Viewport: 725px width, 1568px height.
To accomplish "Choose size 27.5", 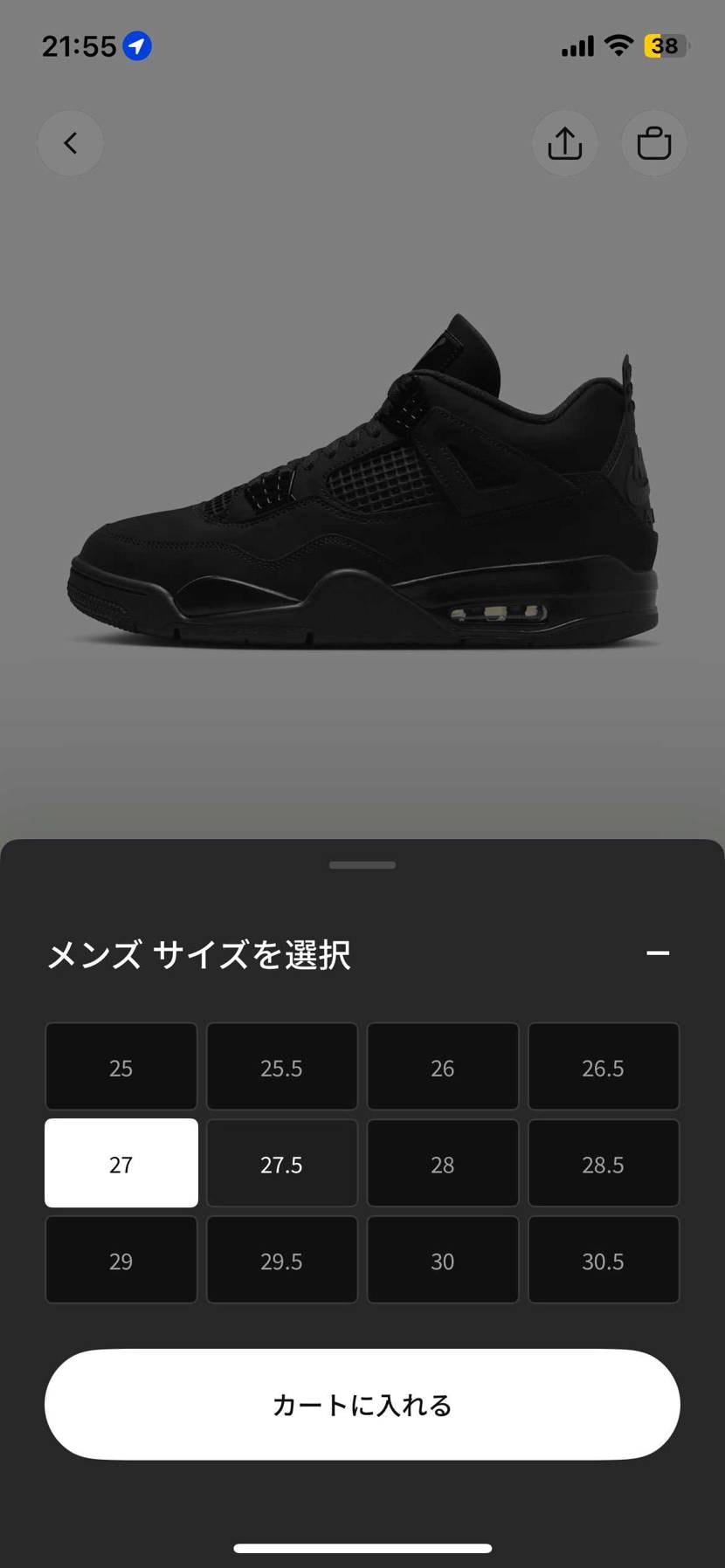I will (282, 1164).
